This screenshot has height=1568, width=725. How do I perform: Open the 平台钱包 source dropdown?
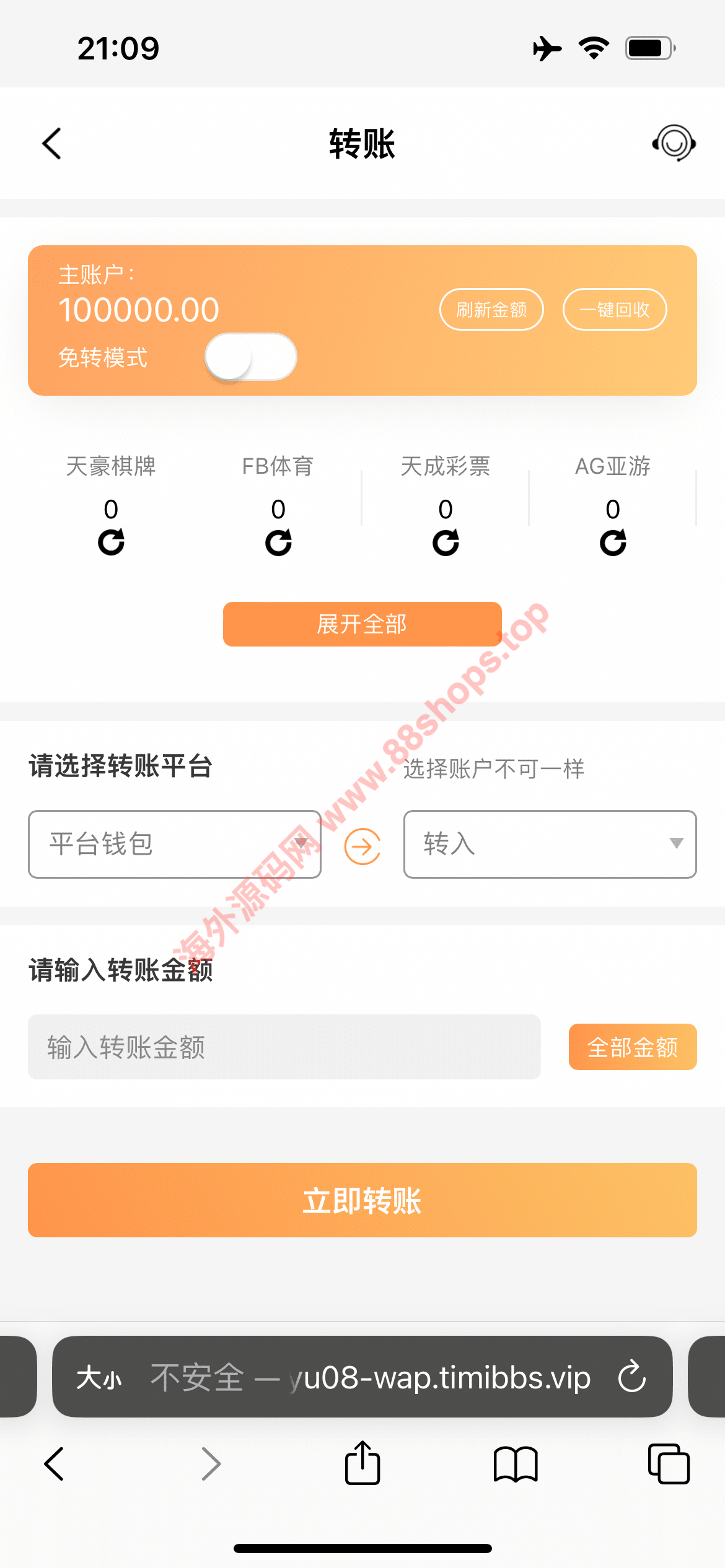(174, 844)
